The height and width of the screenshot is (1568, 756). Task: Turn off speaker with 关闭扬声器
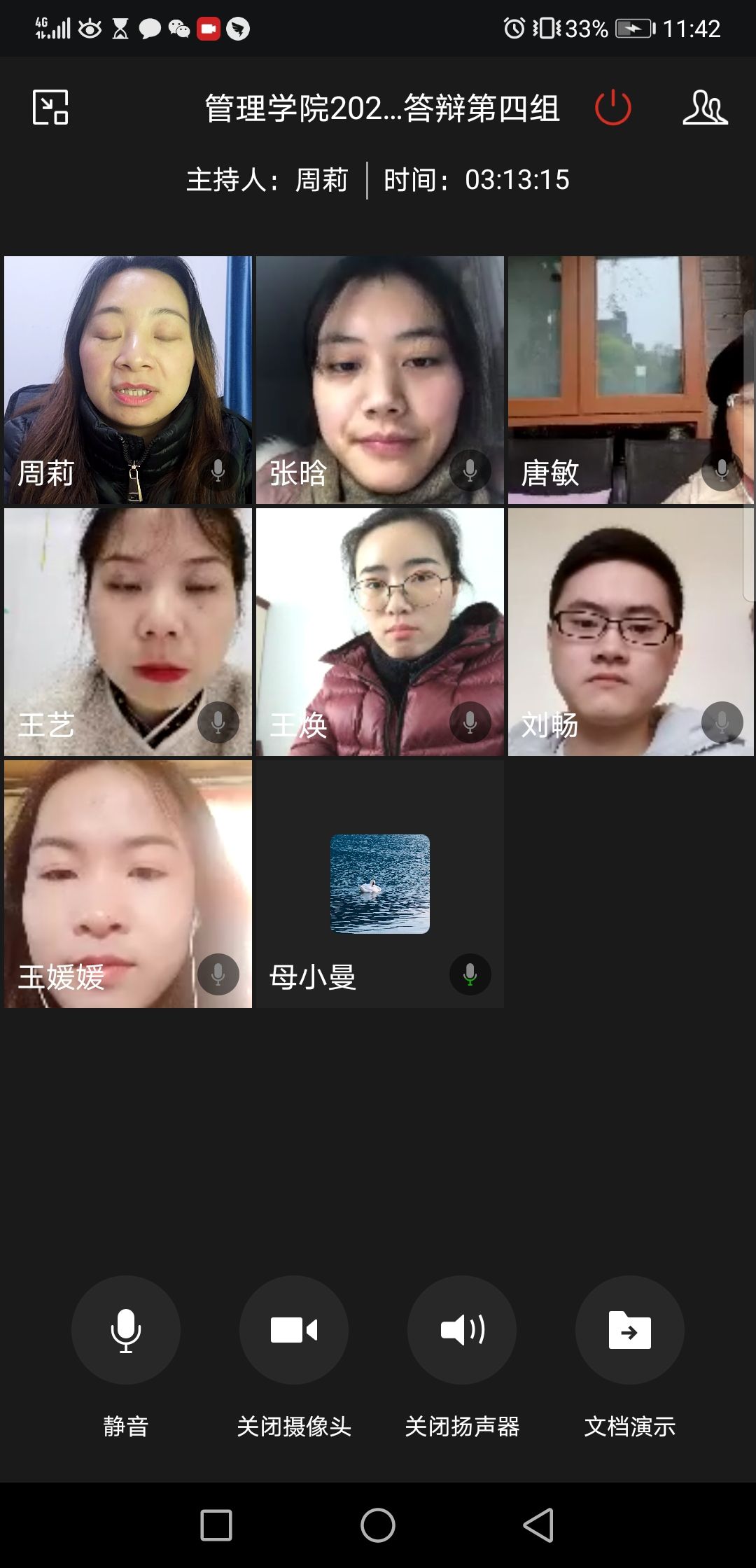pos(462,1329)
